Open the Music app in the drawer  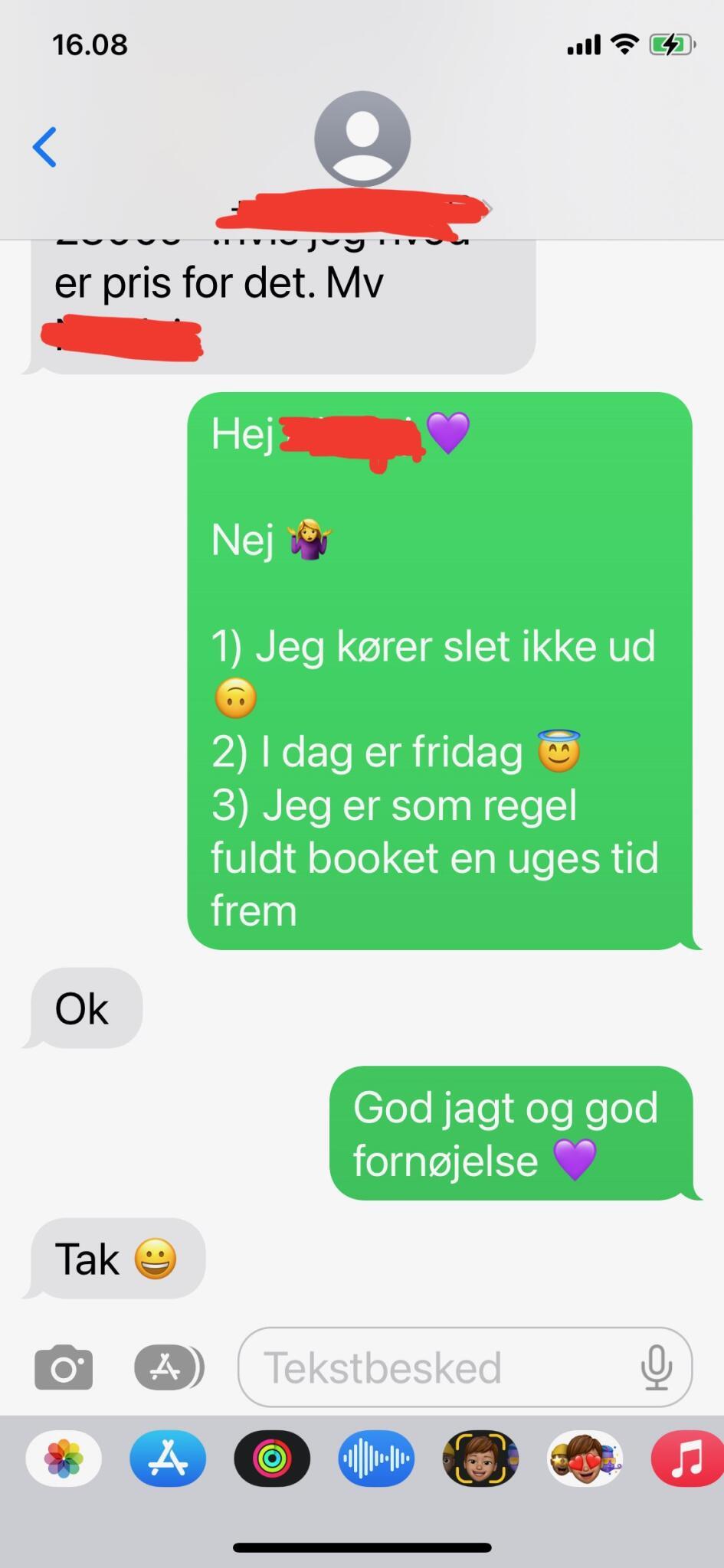point(687,1459)
